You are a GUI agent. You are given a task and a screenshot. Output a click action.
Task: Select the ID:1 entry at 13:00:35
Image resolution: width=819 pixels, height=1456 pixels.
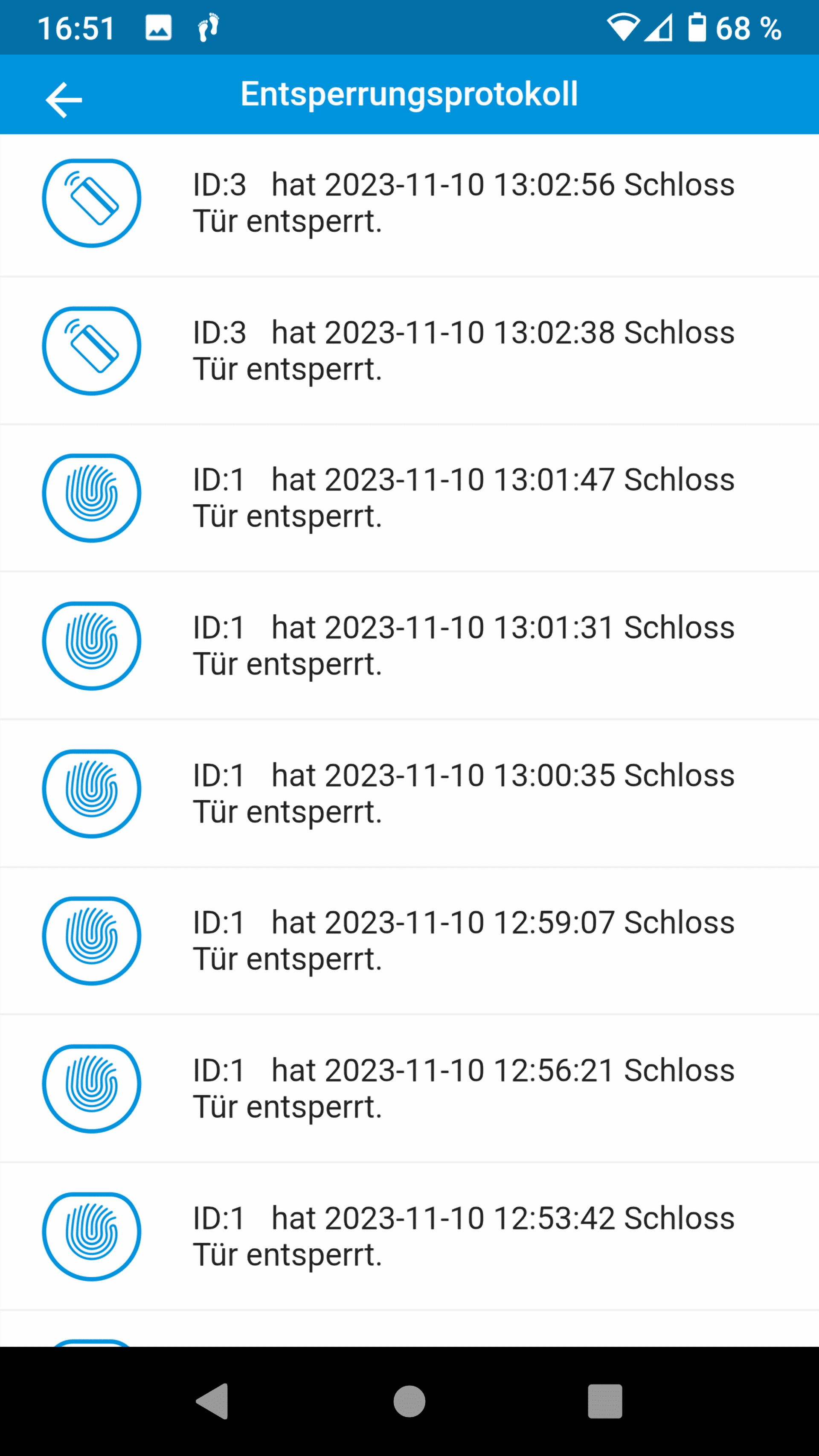coord(409,793)
